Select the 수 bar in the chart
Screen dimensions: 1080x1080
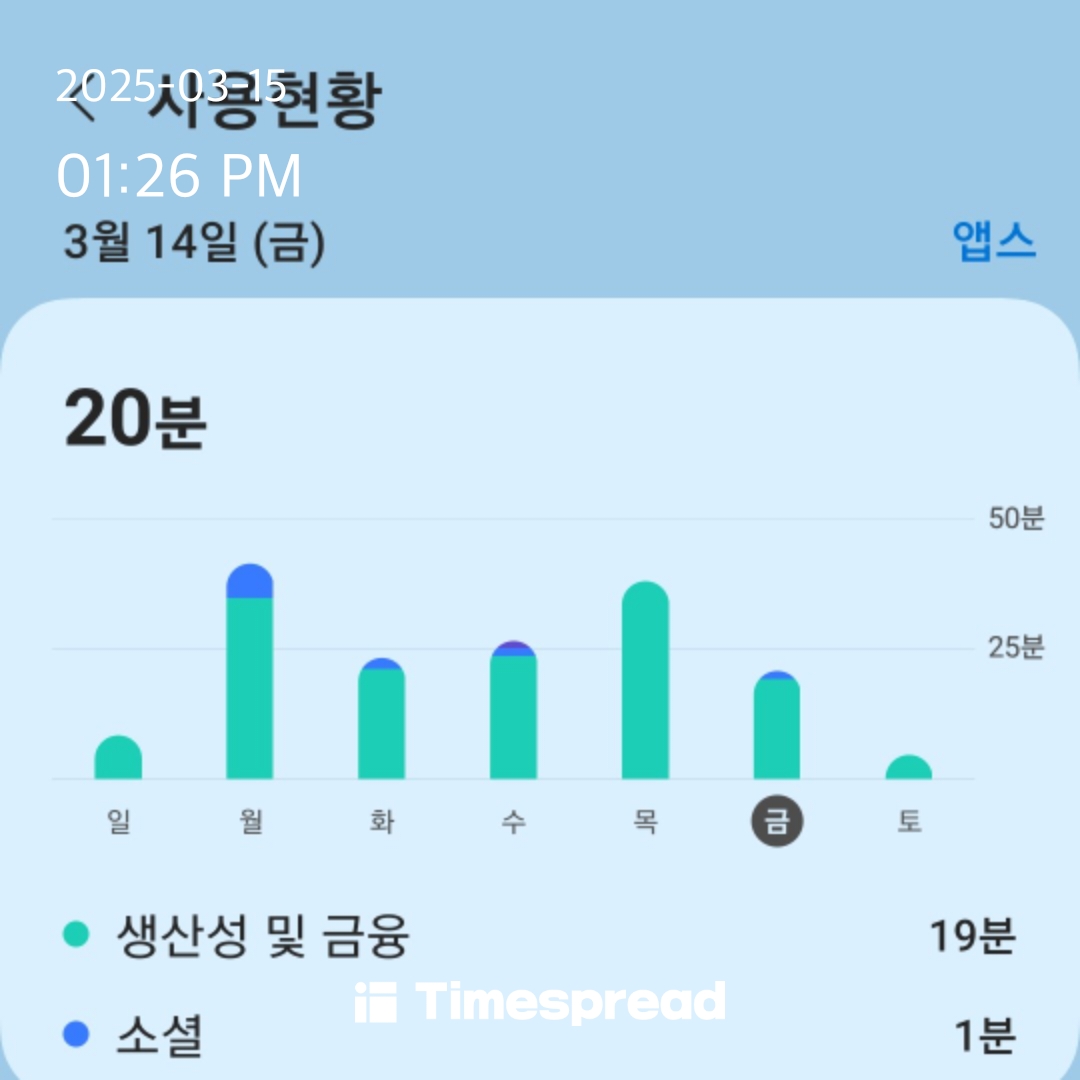[513, 710]
